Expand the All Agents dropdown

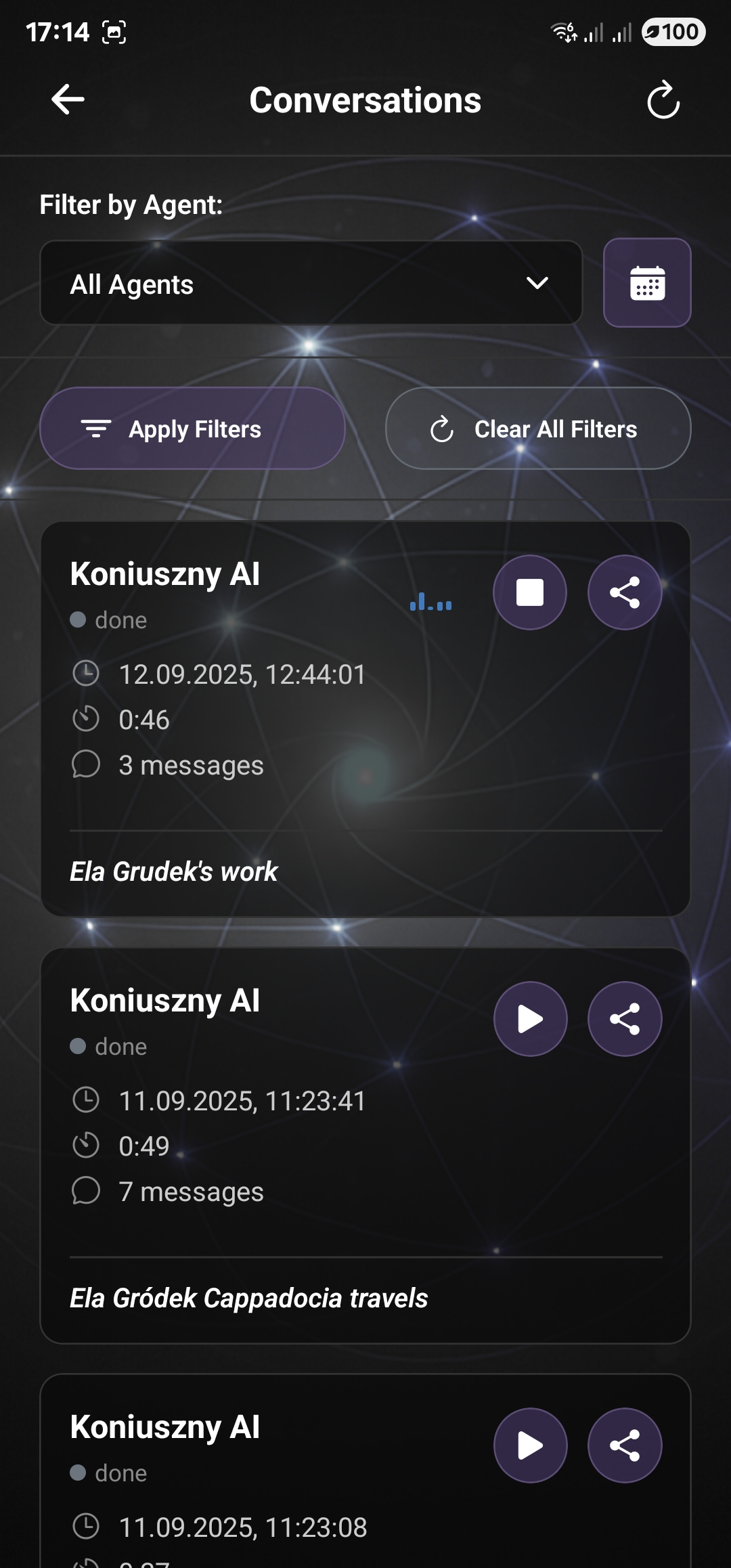click(311, 284)
